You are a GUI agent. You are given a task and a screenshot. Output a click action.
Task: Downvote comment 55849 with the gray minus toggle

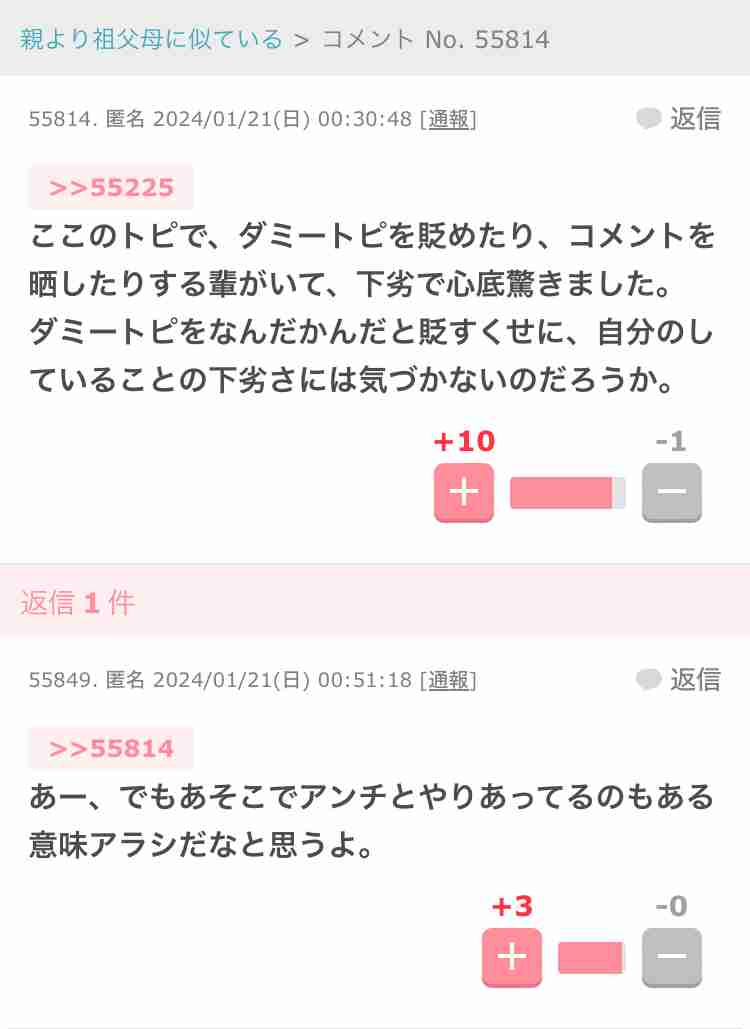[x=671, y=957]
